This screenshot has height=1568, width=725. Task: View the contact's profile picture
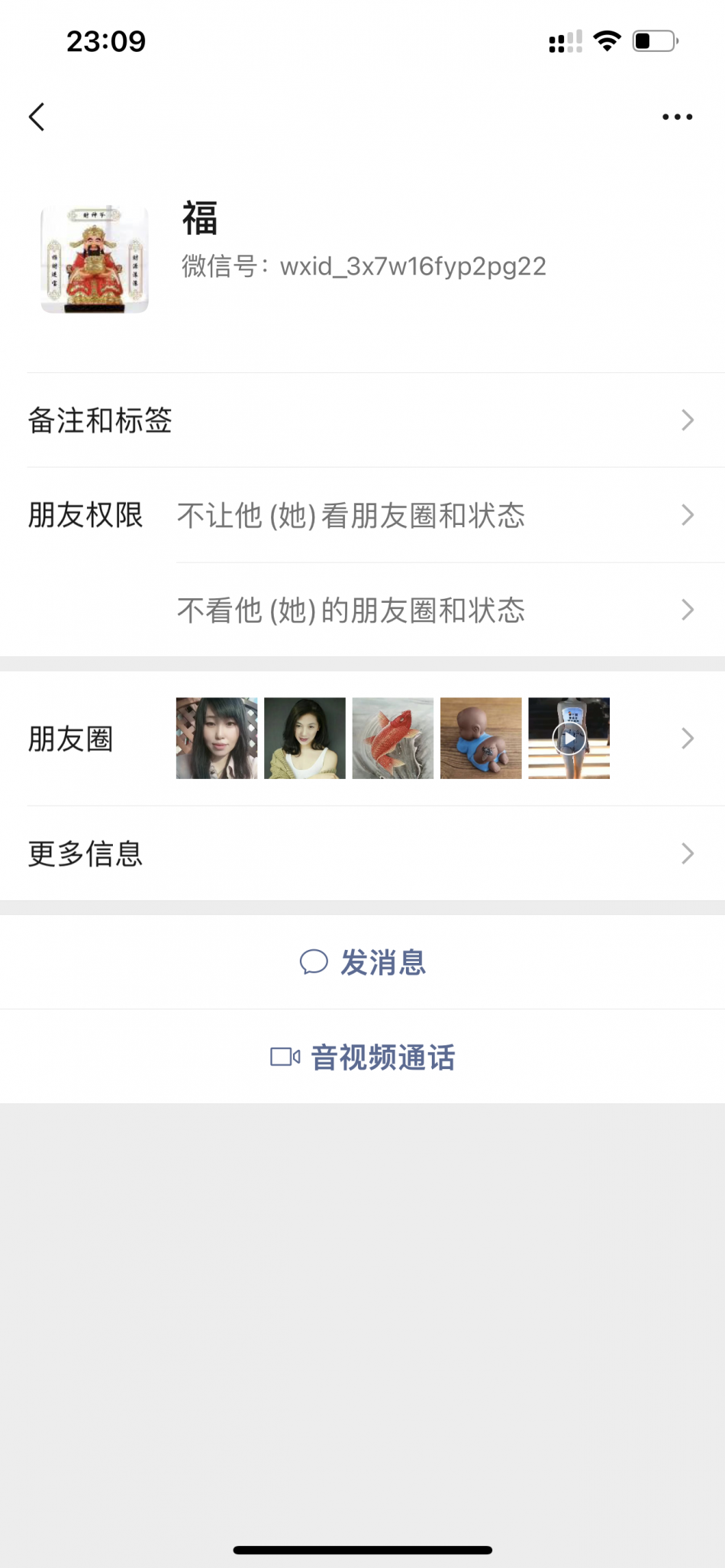coord(95,259)
